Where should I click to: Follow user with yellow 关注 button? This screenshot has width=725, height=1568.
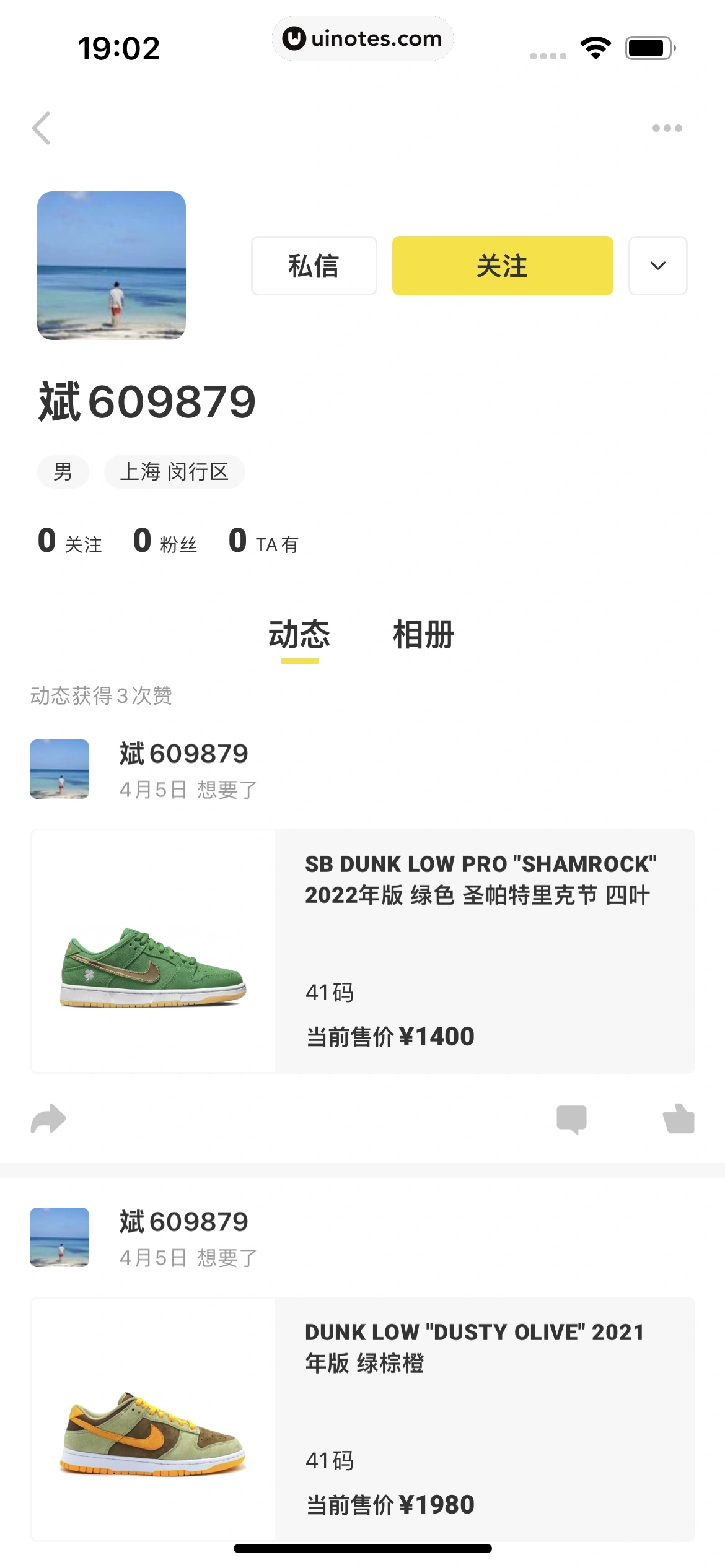(502, 266)
